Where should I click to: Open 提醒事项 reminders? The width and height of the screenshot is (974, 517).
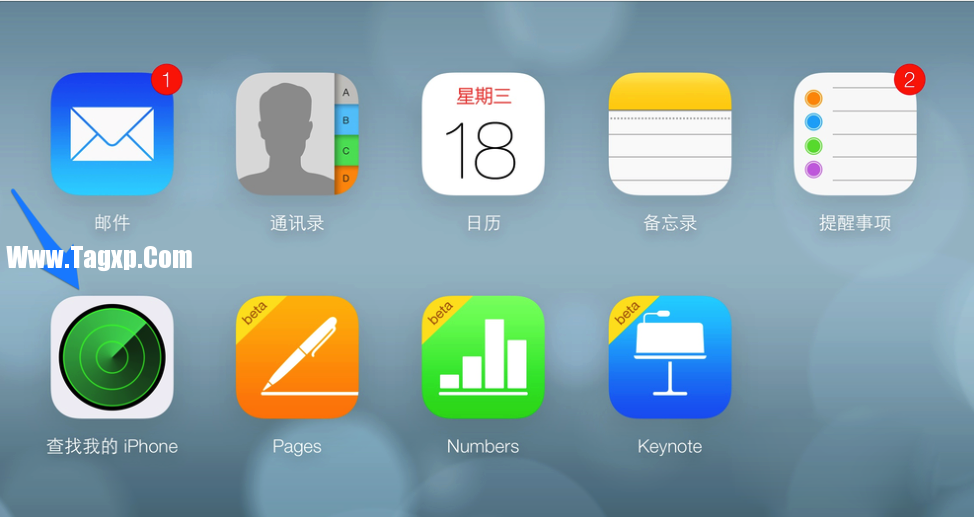(855, 134)
